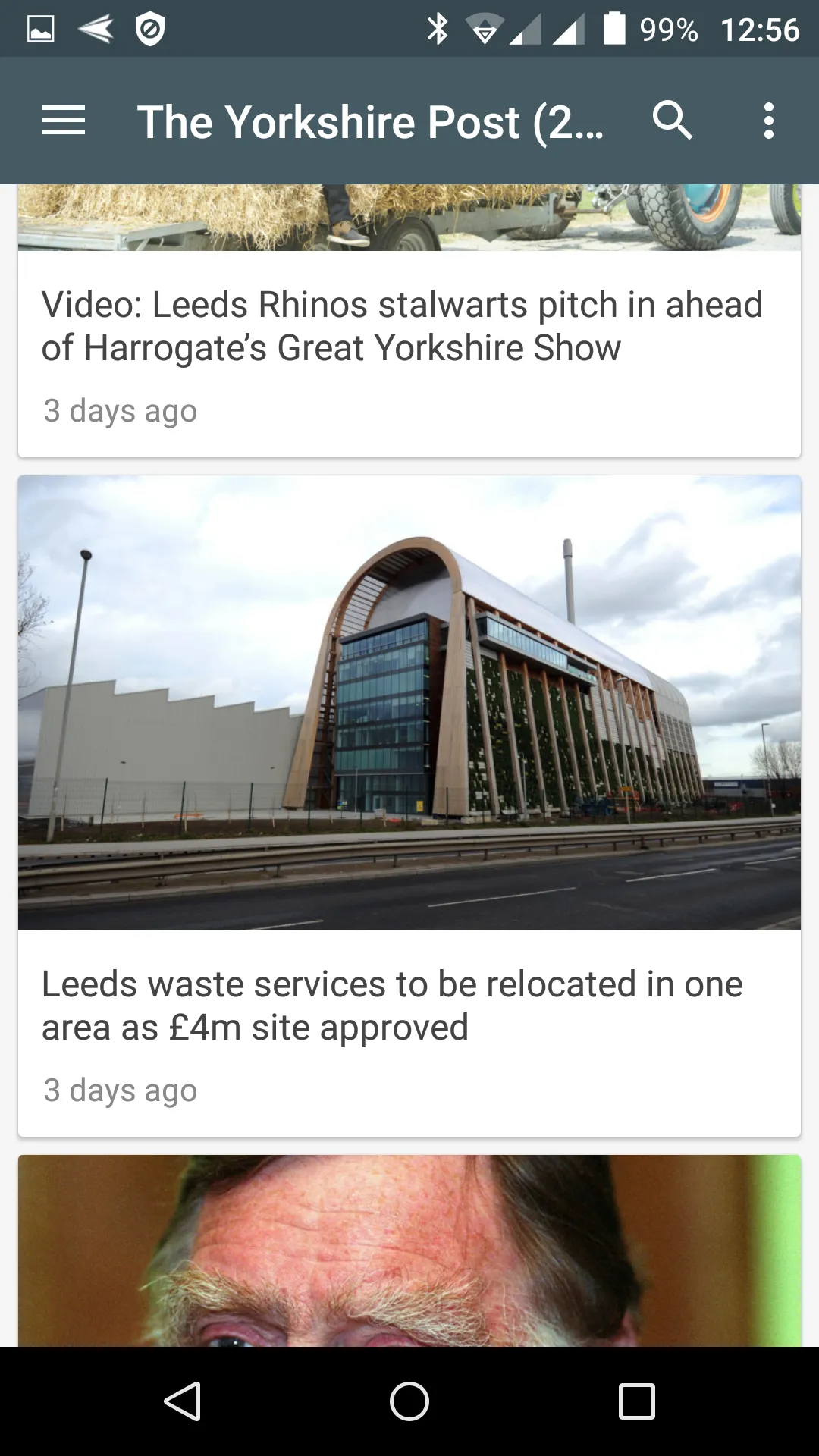Viewport: 819px width, 1456px height.
Task: Open search in The Yorkshire Post
Action: click(x=673, y=121)
